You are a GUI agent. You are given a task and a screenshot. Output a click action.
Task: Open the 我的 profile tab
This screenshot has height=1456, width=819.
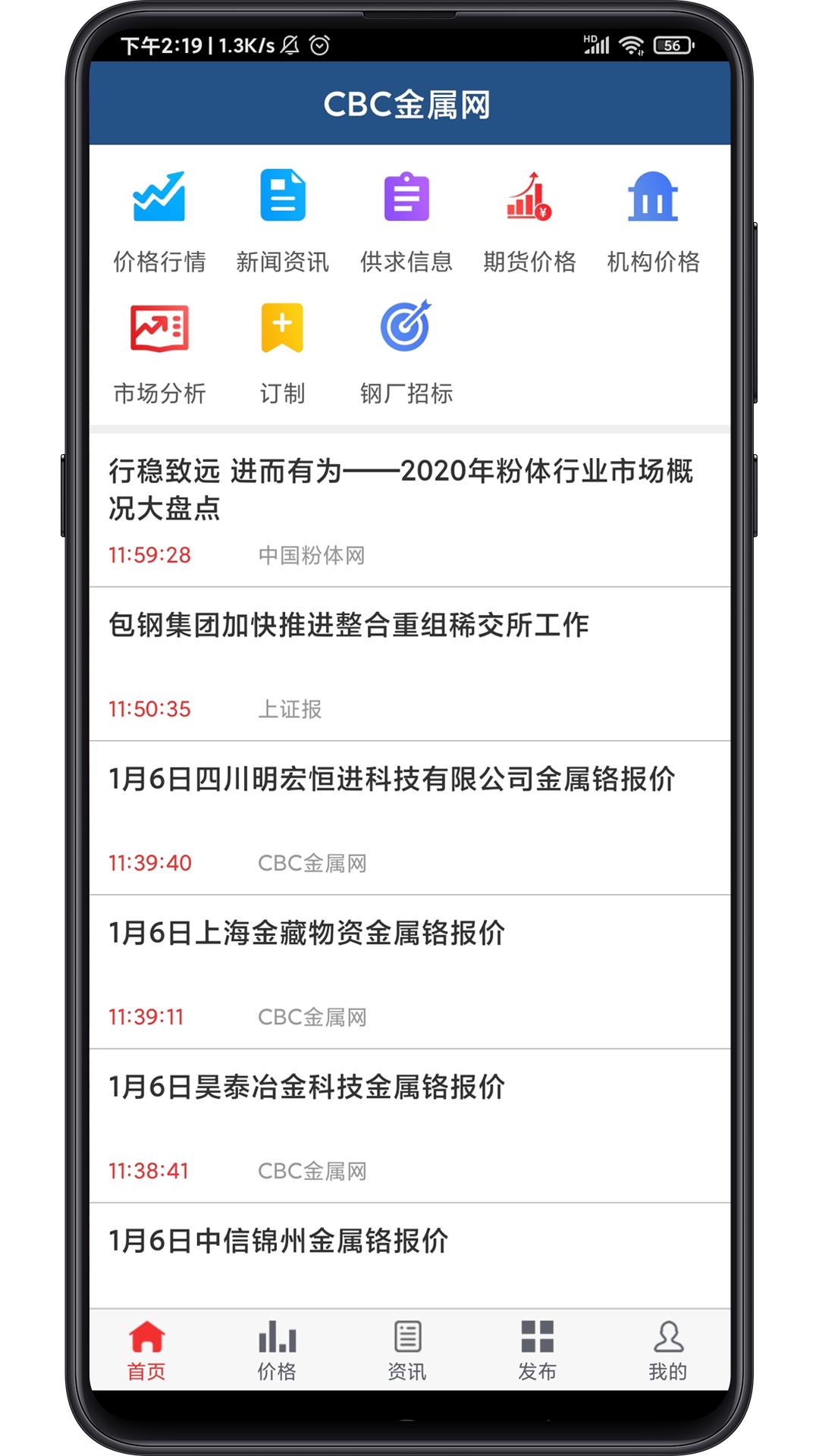pyautogui.click(x=668, y=1351)
